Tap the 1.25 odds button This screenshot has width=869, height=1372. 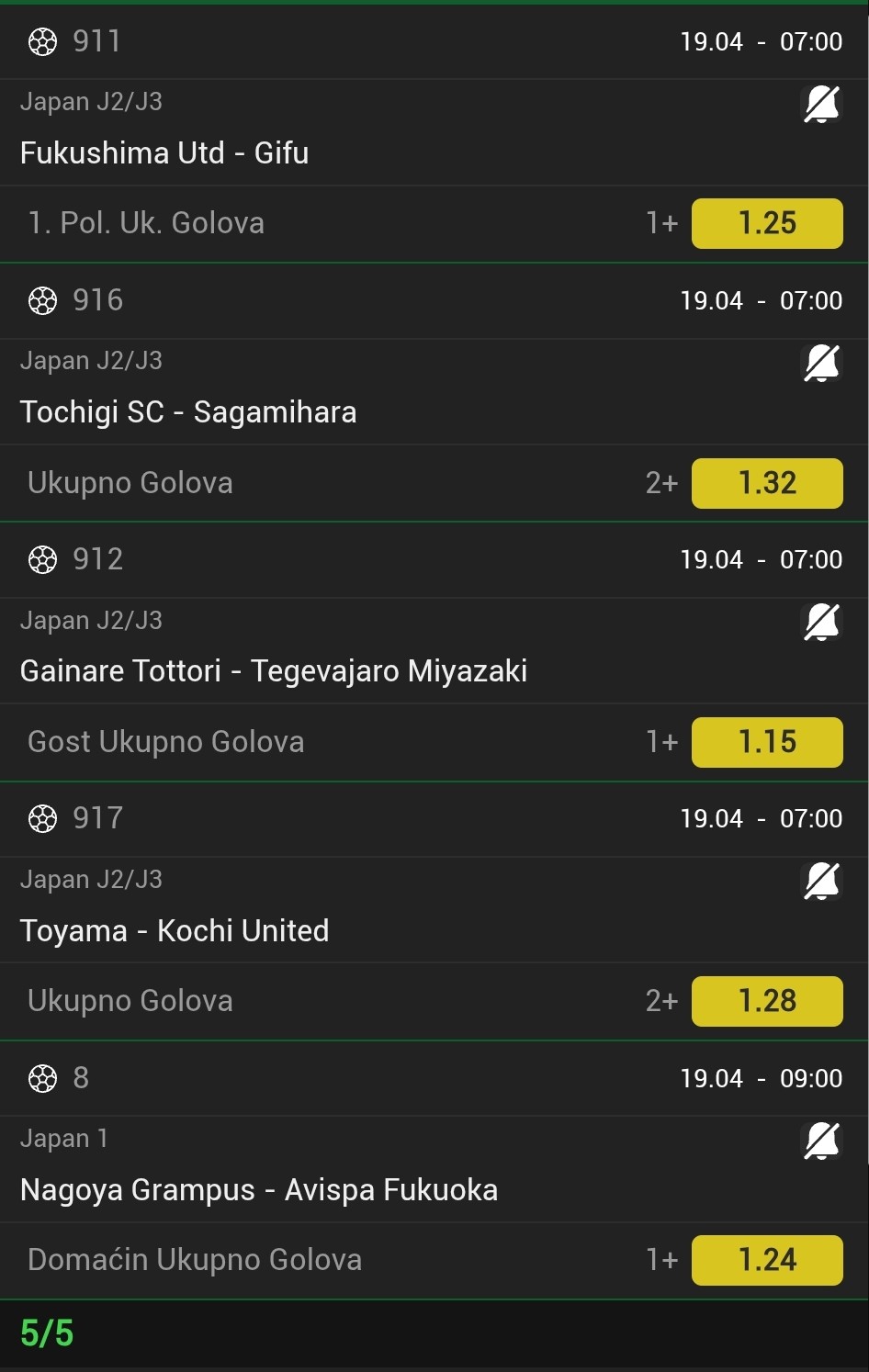tap(767, 223)
